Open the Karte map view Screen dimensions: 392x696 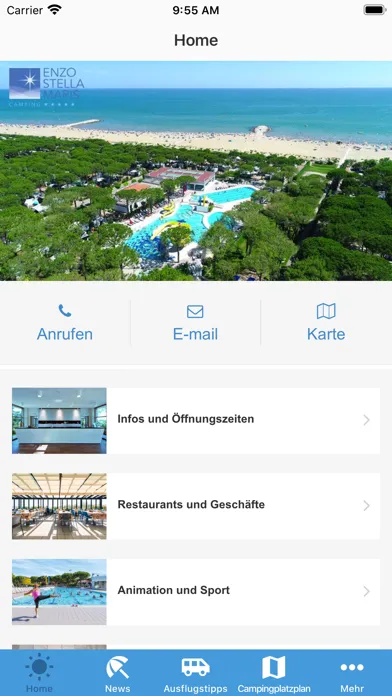point(326,323)
